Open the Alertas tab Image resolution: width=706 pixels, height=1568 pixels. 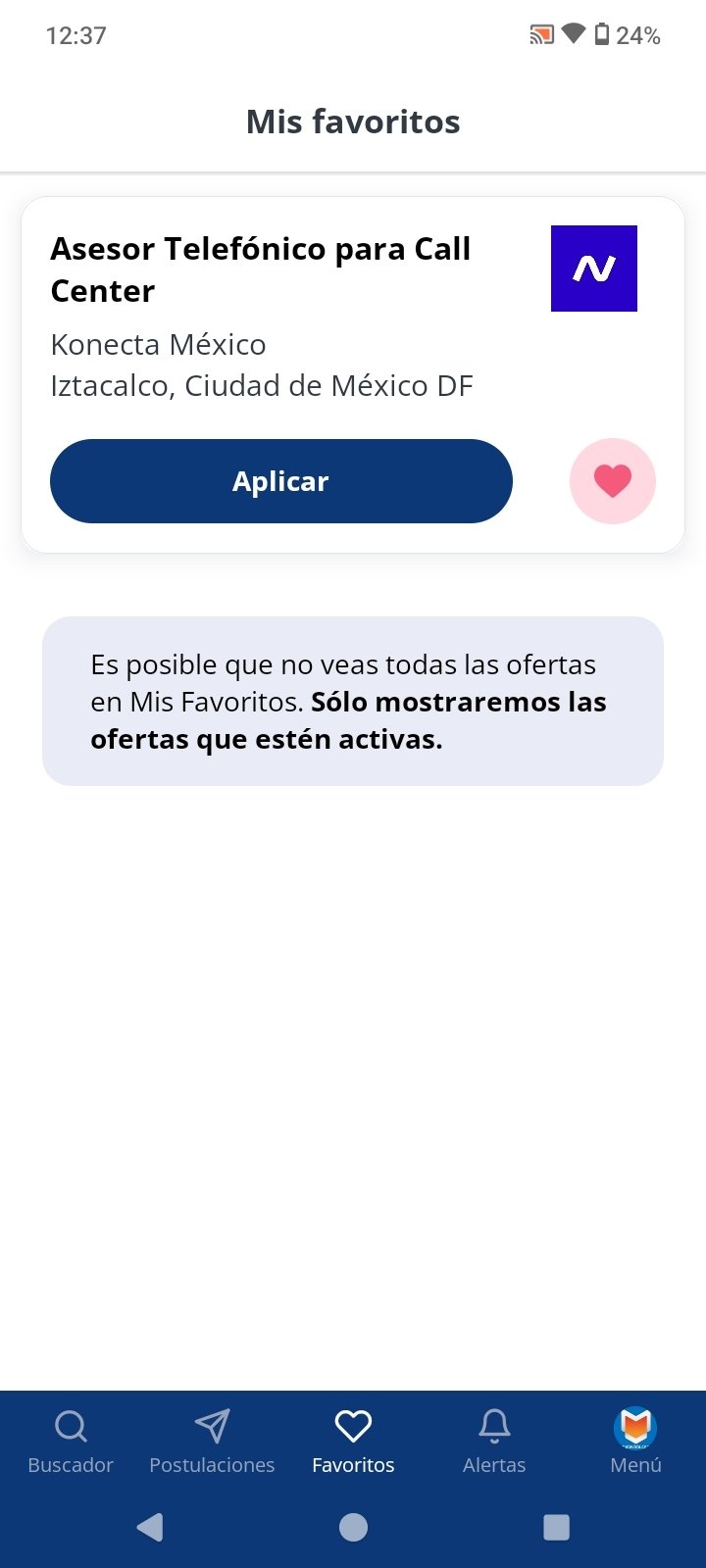(x=494, y=1442)
